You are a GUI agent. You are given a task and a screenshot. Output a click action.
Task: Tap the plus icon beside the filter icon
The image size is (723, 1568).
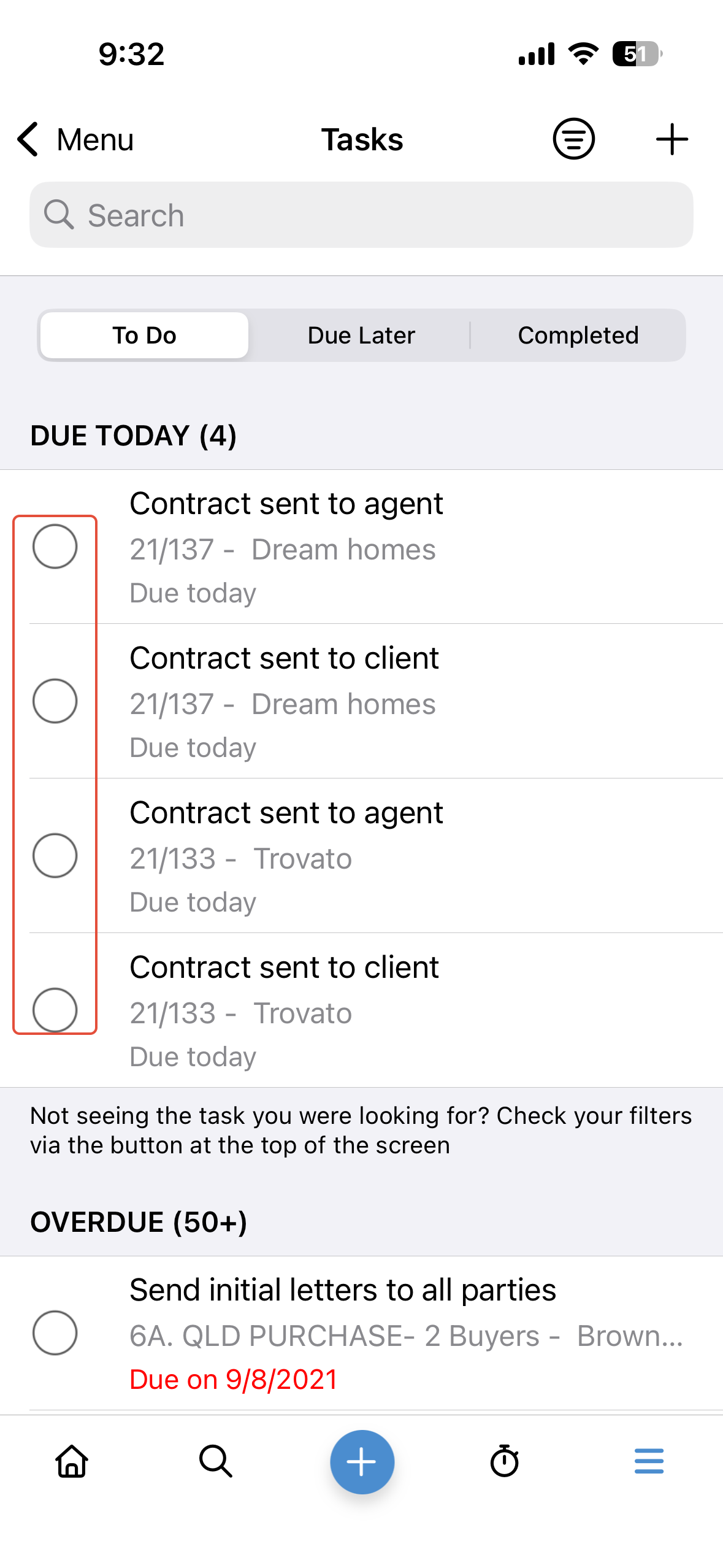click(x=671, y=139)
